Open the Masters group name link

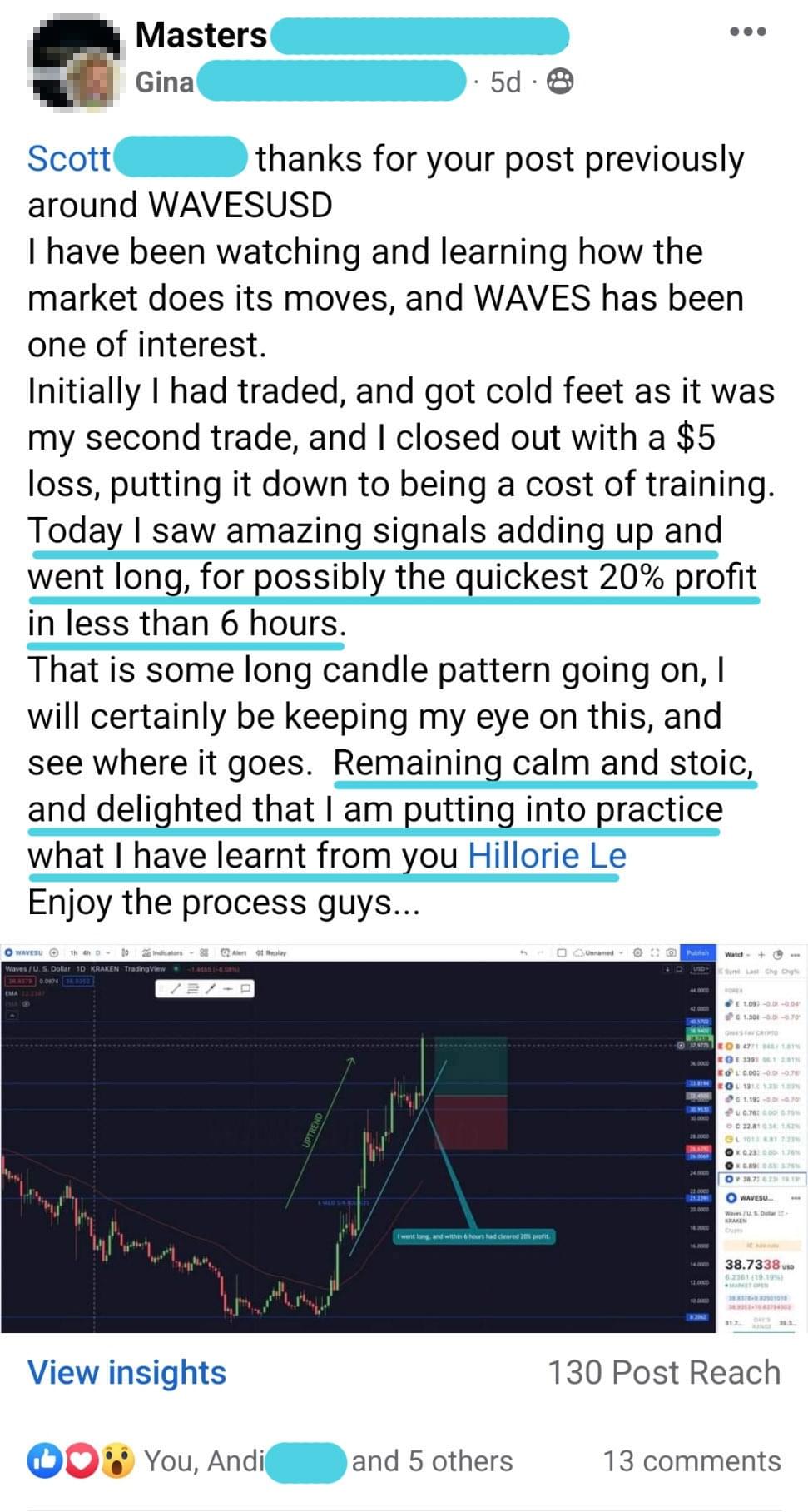[x=201, y=35]
